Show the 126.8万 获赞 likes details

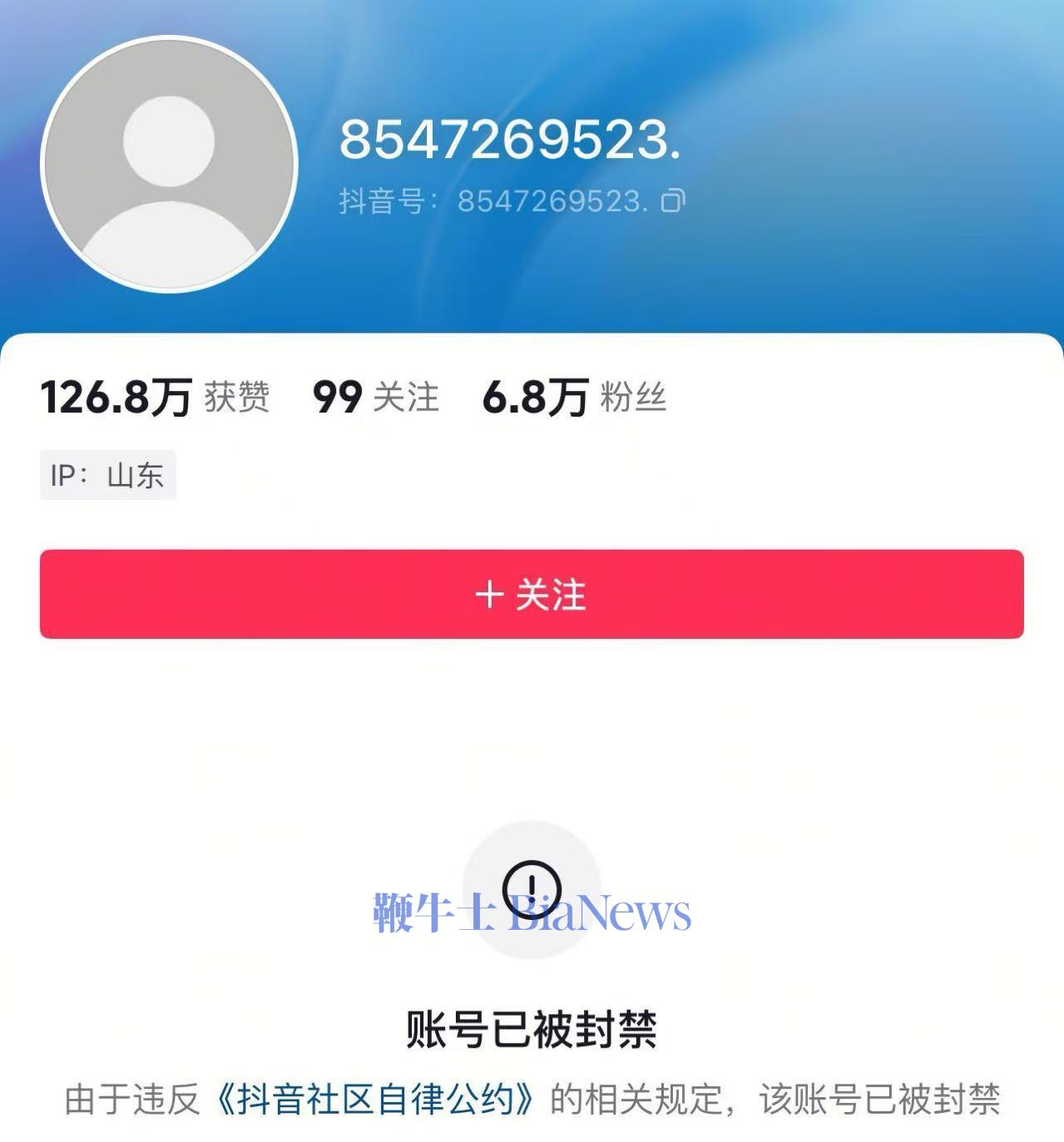(155, 397)
